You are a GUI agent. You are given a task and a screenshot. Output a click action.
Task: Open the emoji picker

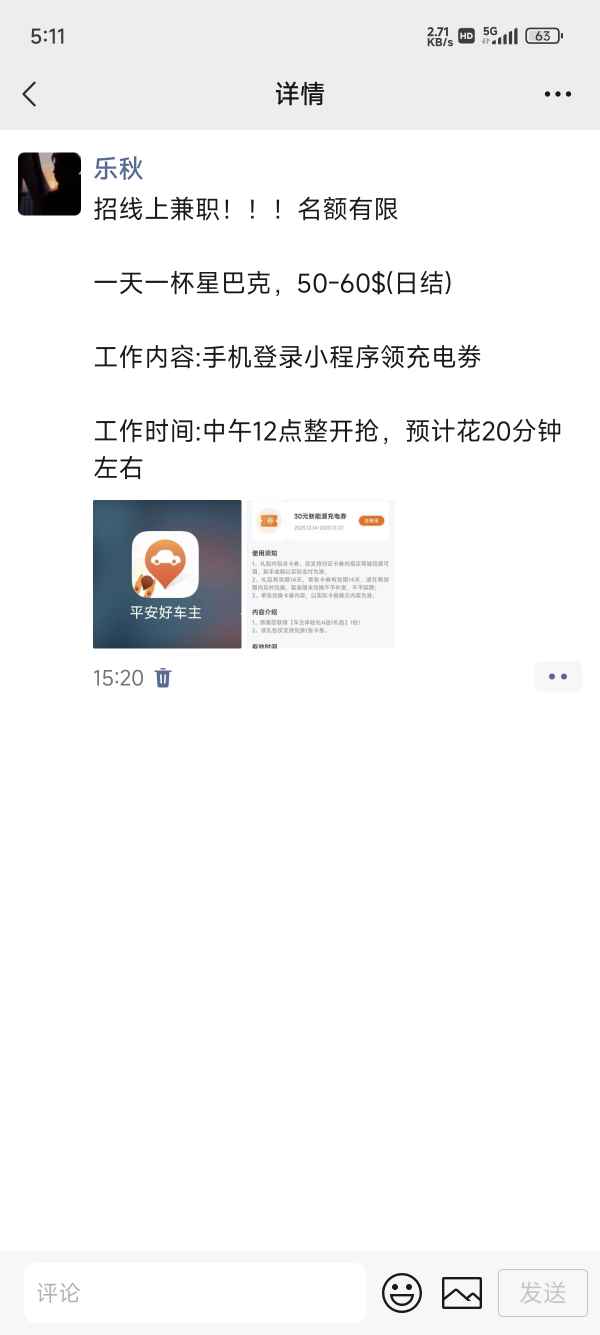pyautogui.click(x=401, y=1293)
